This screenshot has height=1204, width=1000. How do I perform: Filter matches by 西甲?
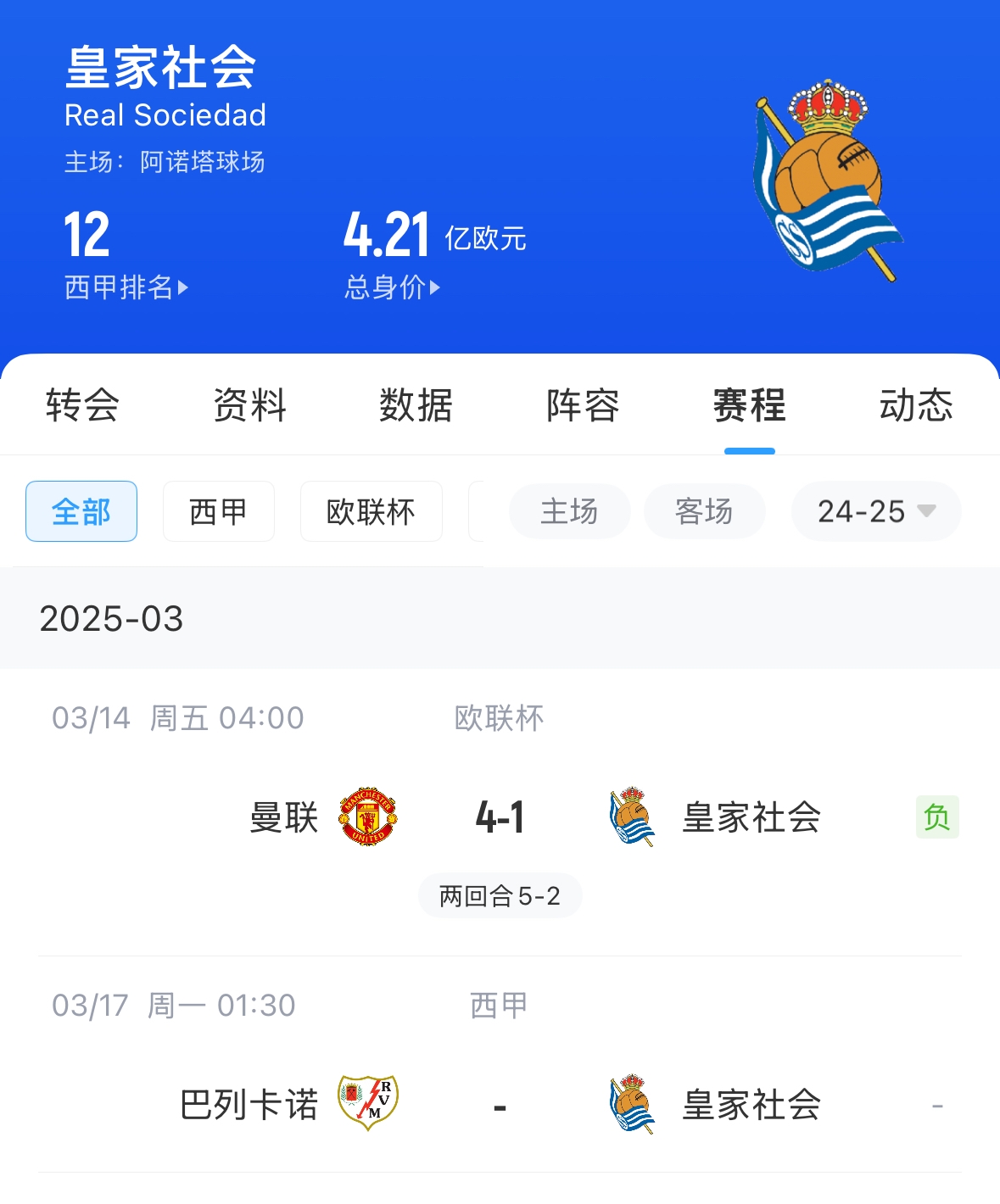[x=218, y=511]
